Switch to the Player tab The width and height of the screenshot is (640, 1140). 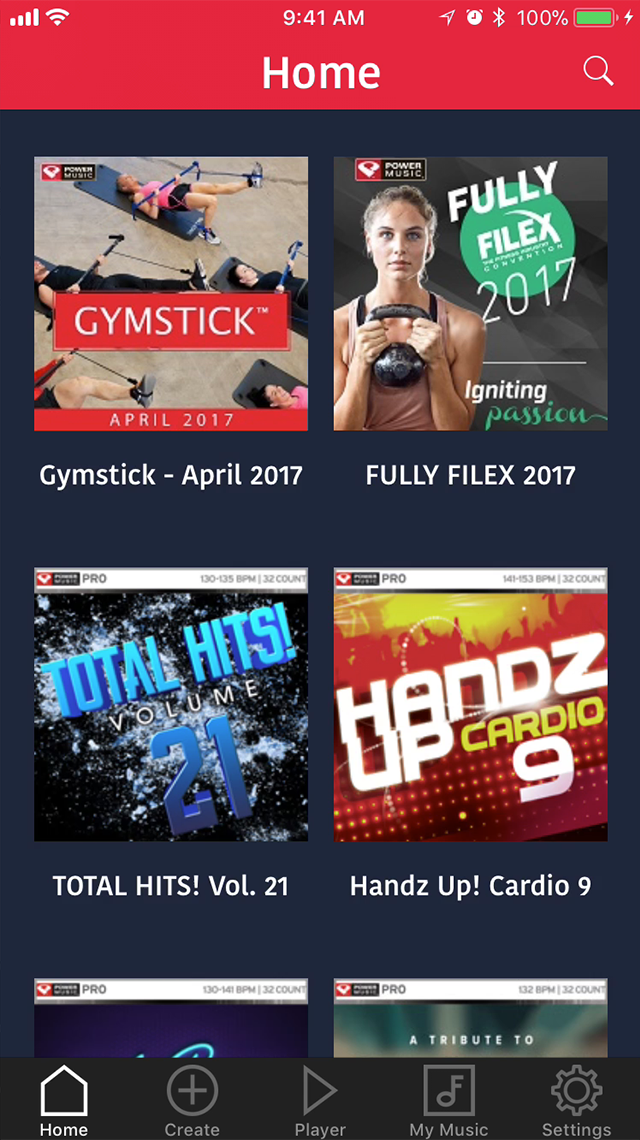(x=320, y=1100)
